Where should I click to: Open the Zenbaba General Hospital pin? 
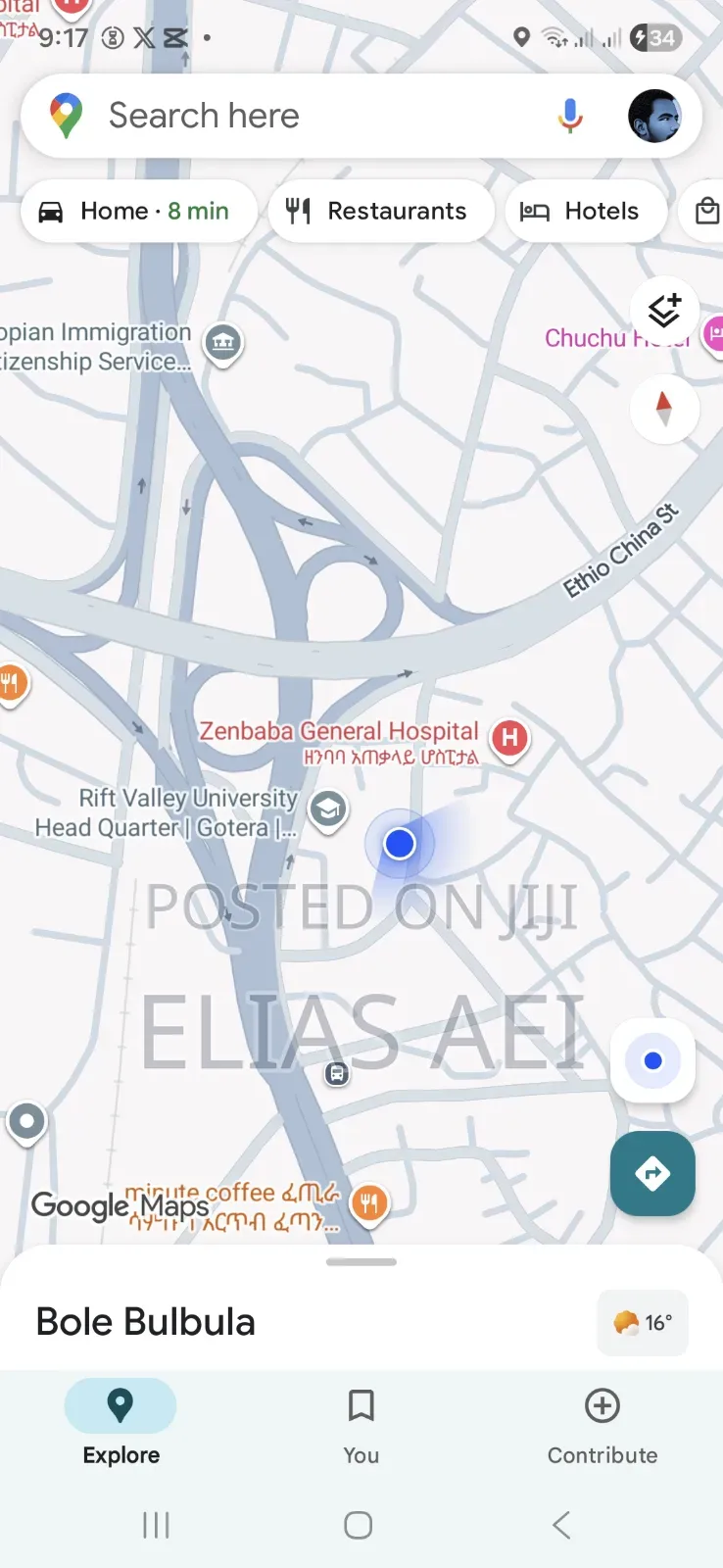(509, 737)
